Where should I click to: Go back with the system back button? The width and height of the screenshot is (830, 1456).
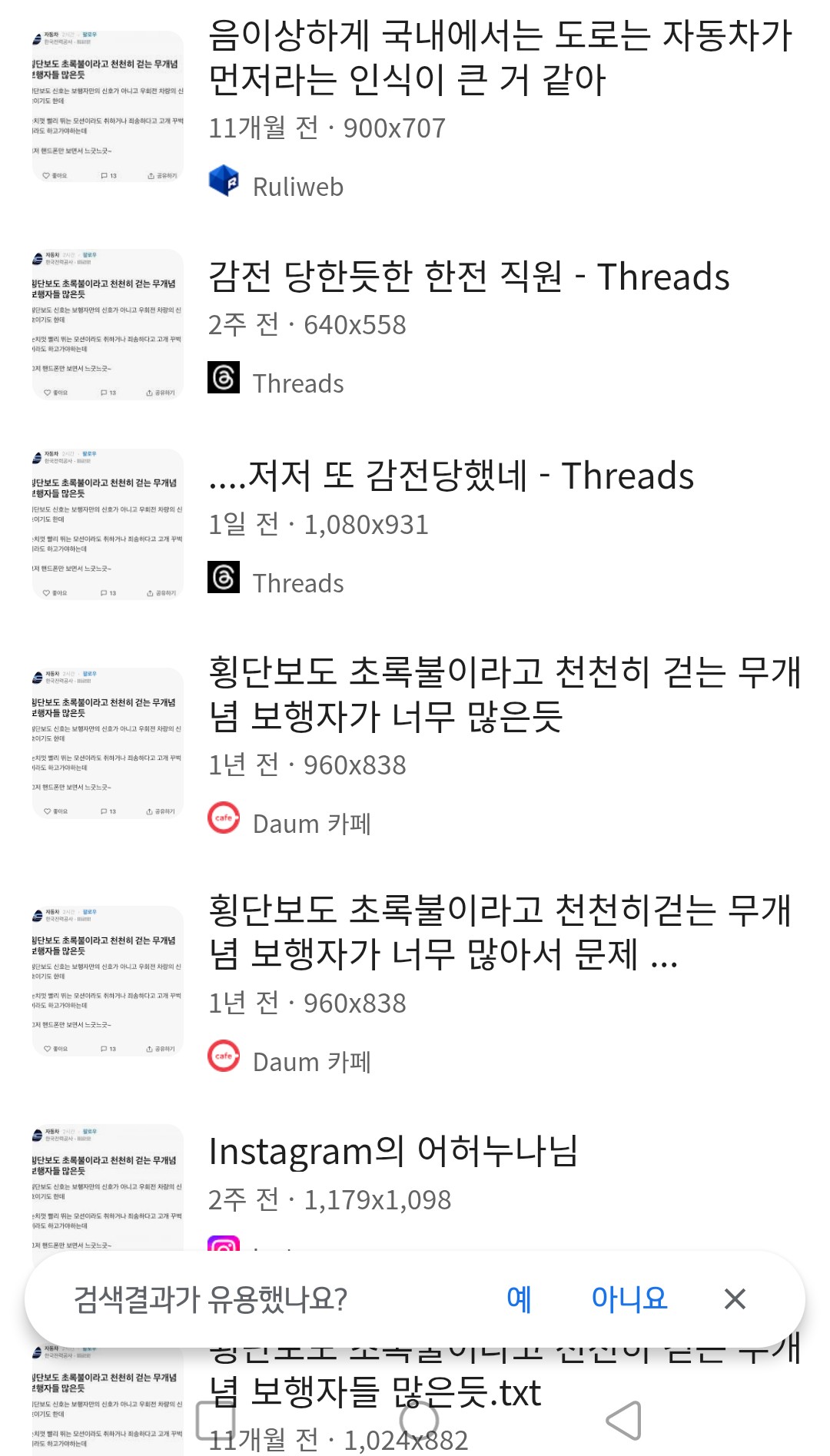[623, 1420]
